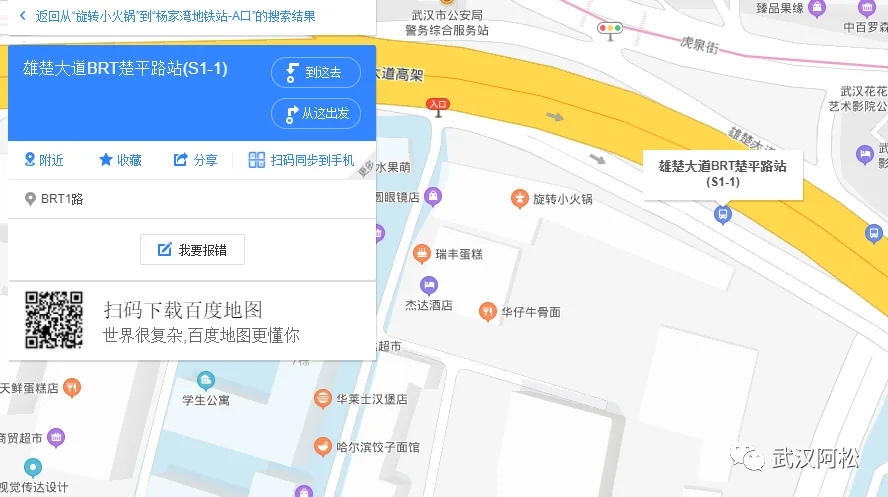Tap the BRT楚平路站 bus stop marker
888x497 pixels.
point(723,214)
